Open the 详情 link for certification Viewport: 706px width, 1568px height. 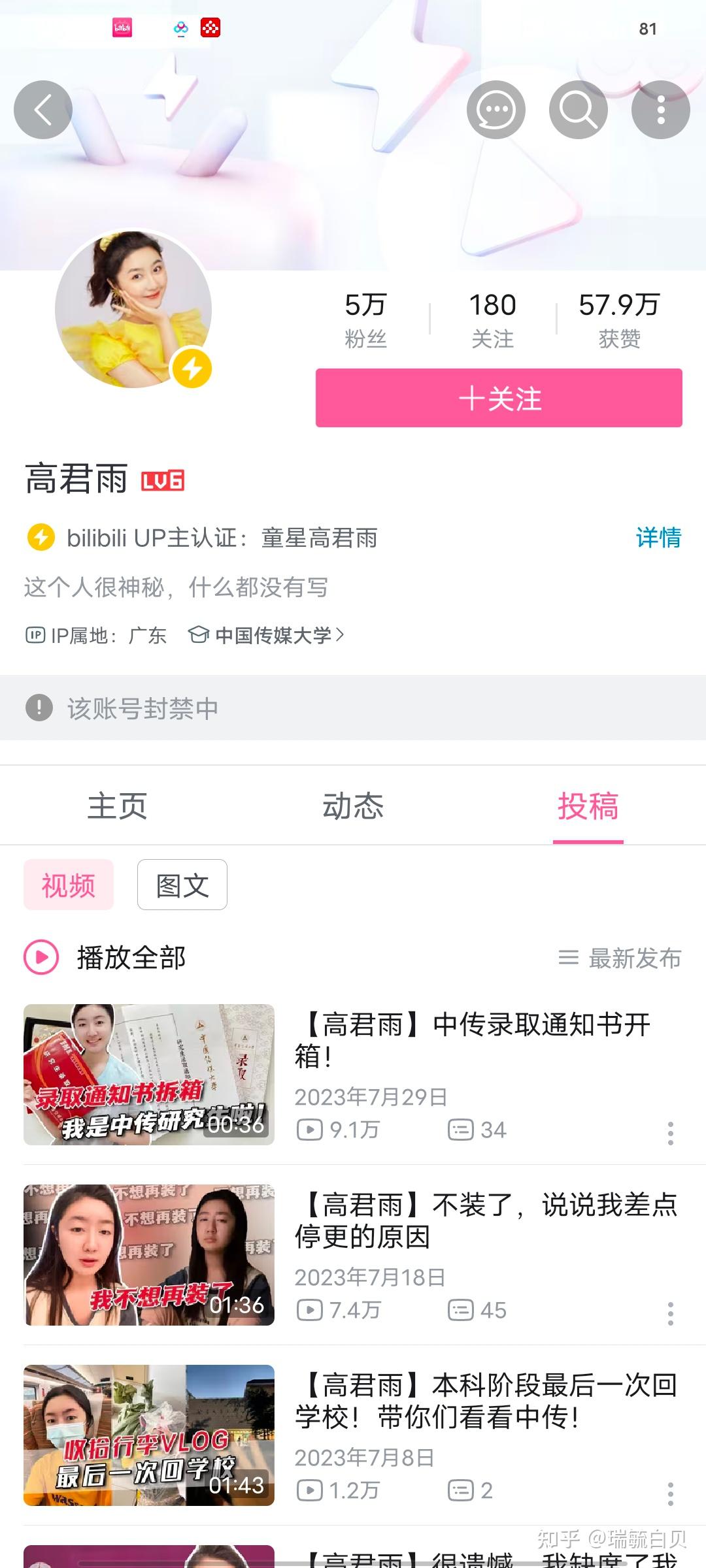click(x=658, y=538)
